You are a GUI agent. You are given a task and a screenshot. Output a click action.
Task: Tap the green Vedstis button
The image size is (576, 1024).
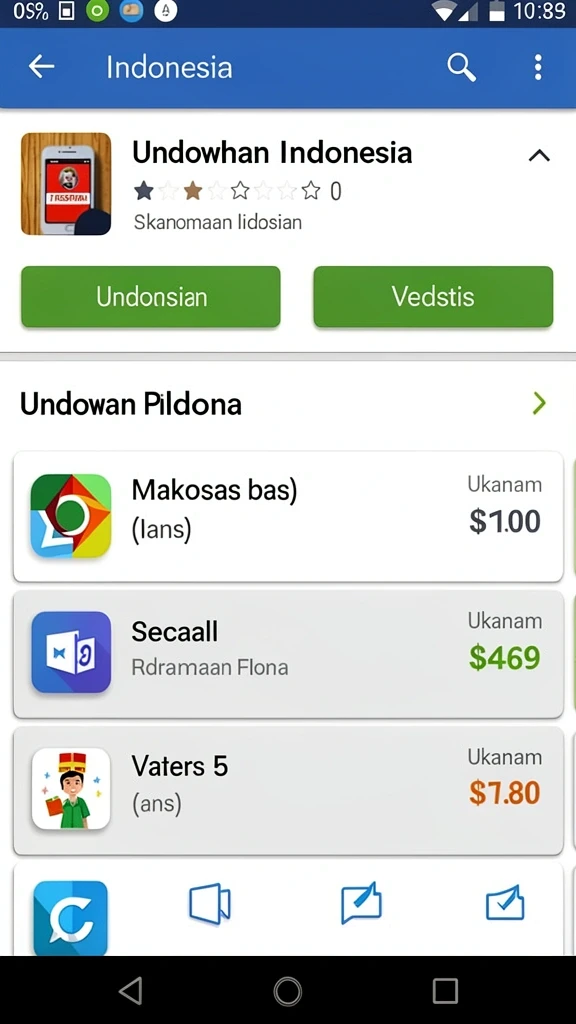pyautogui.click(x=433, y=296)
